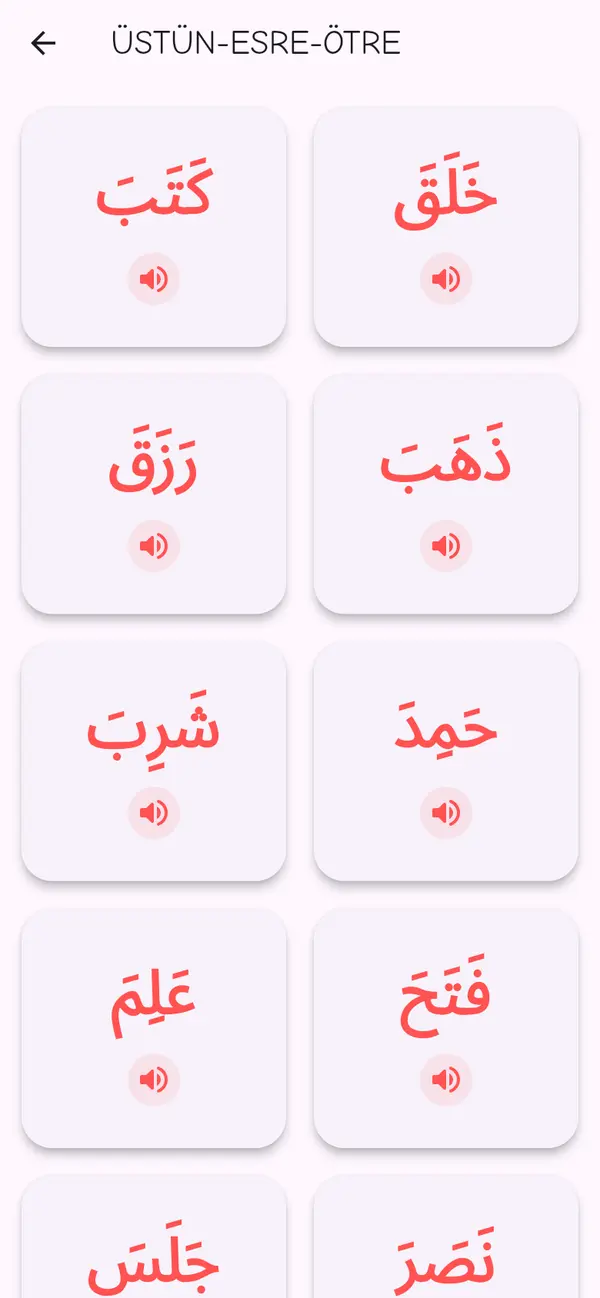Play pronunciation of رَزَقَ
The image size is (600, 1298).
(x=153, y=546)
